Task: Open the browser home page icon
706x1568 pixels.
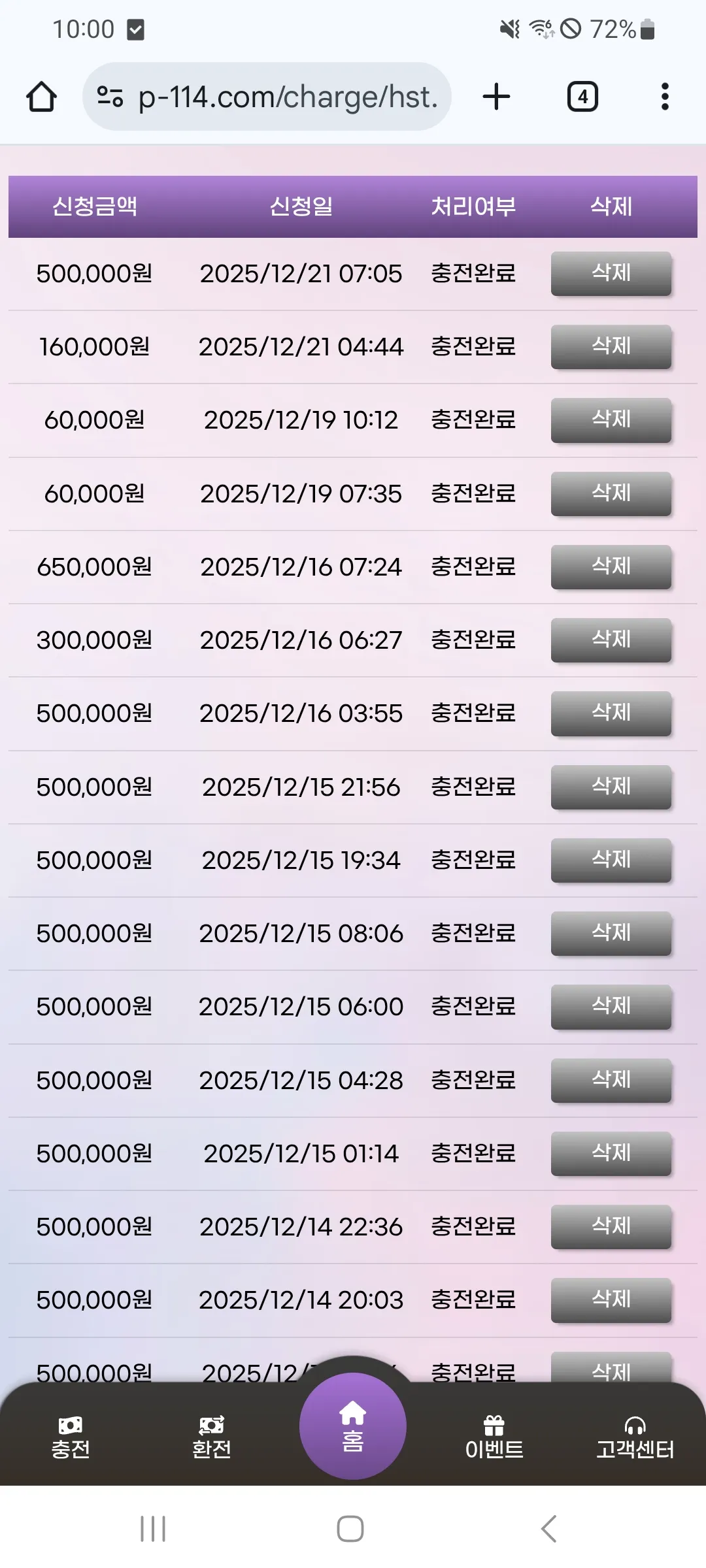Action: pyautogui.click(x=41, y=97)
